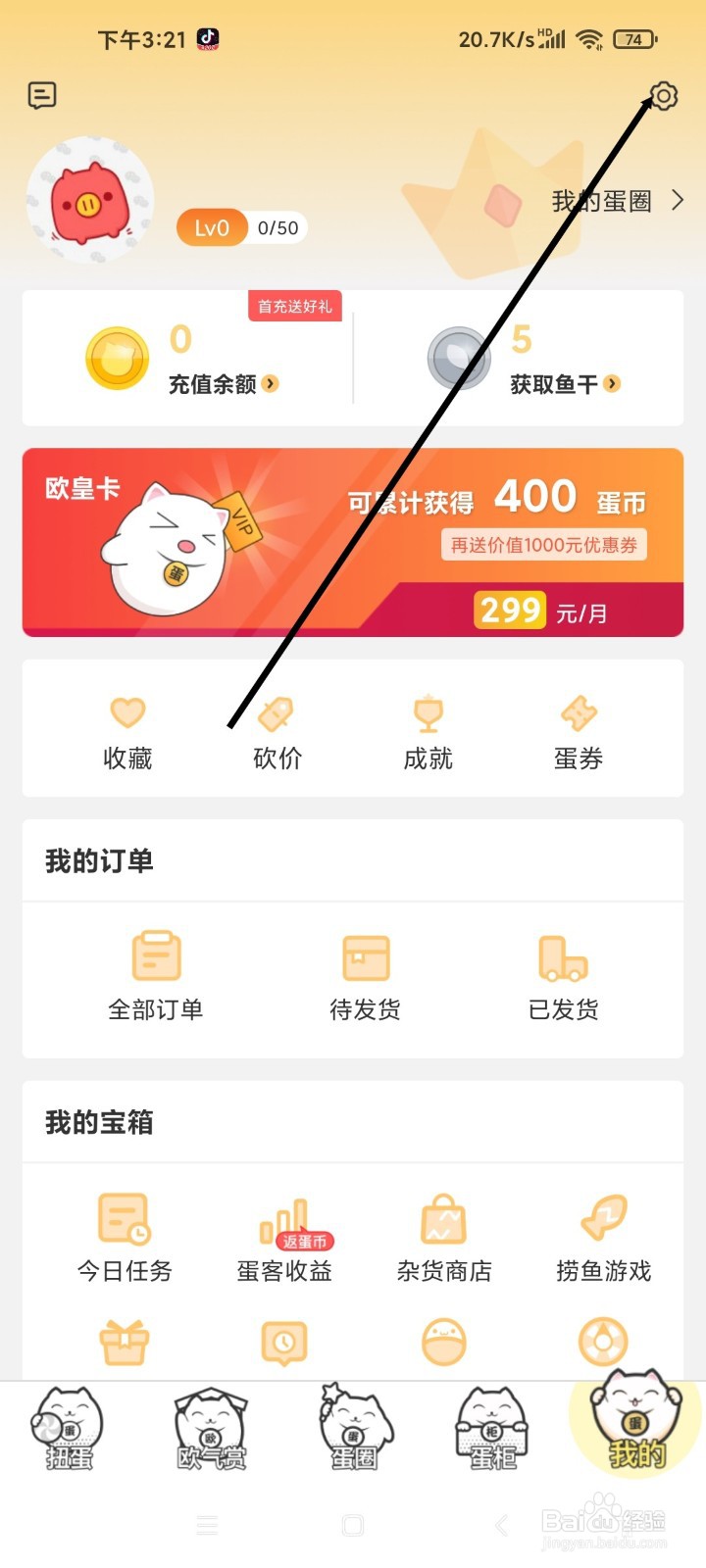Image resolution: width=706 pixels, height=1568 pixels.
Task: Open the 今日任务 daily tasks icon
Action: (124, 1235)
